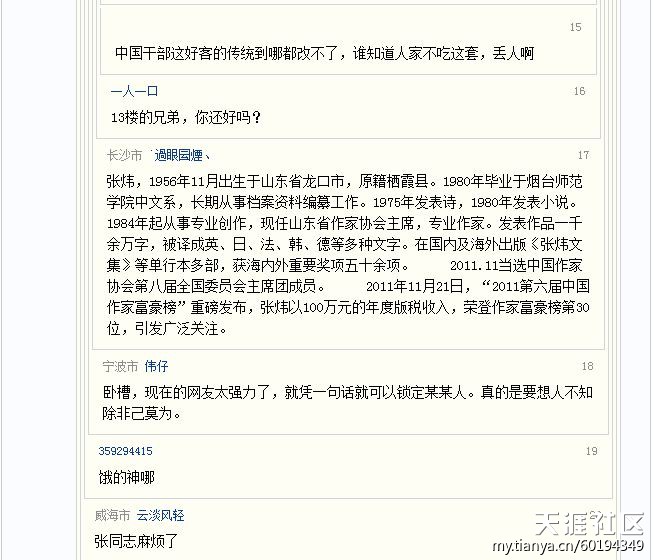
Task: Open the profile of 云淡风轻
Action: pyautogui.click(x=160, y=516)
